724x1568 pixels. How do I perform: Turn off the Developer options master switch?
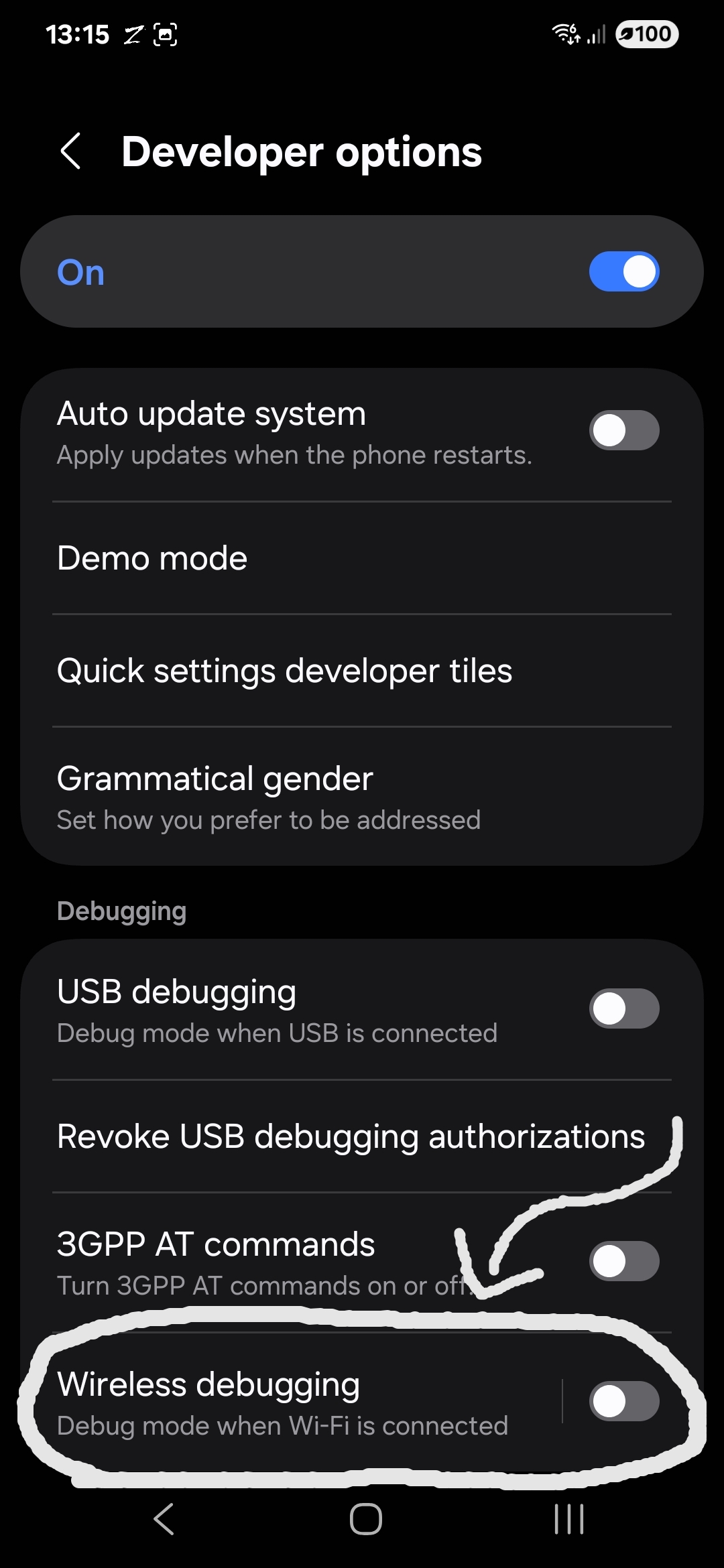623,271
